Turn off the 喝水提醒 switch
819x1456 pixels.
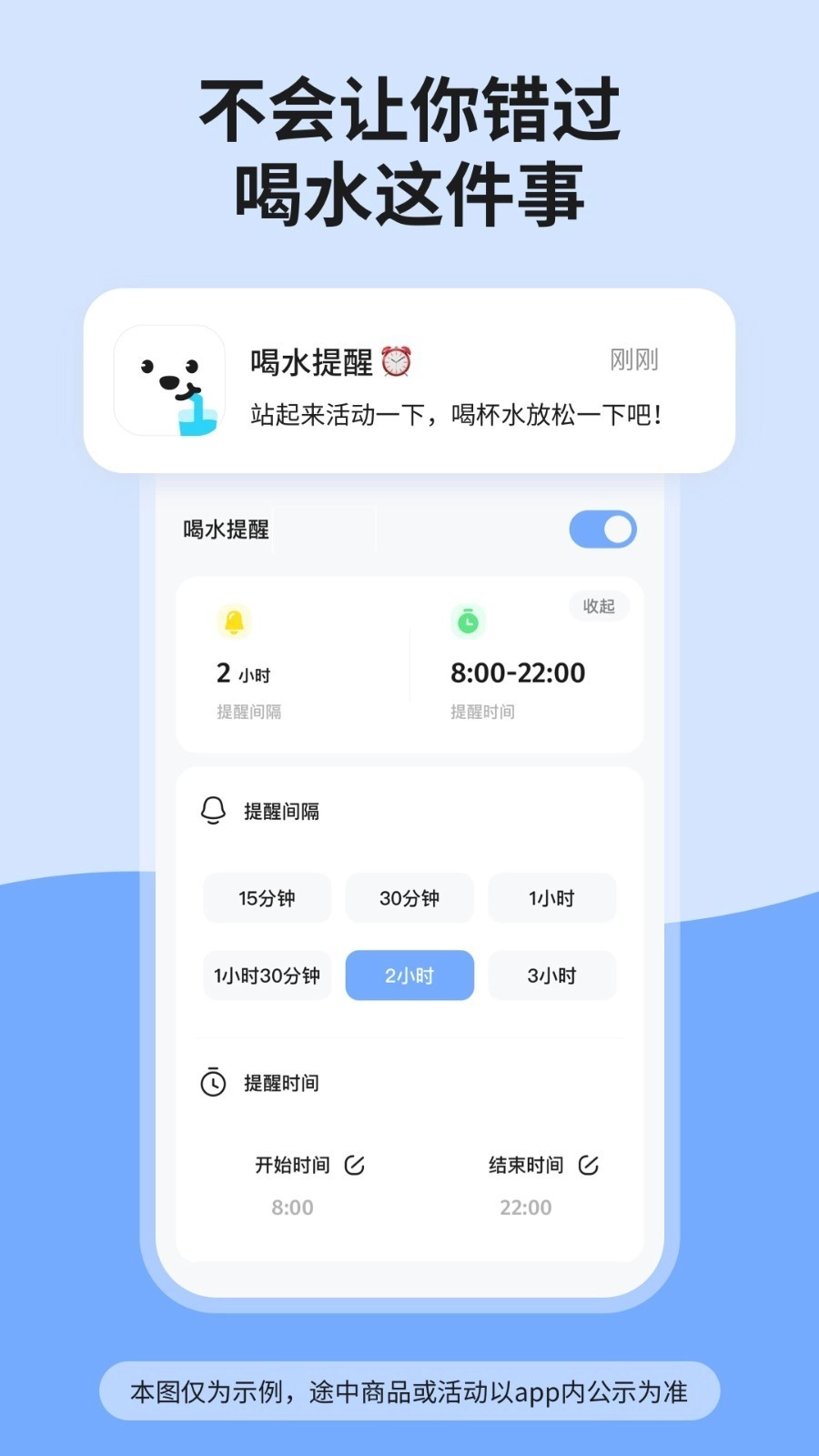click(x=602, y=529)
